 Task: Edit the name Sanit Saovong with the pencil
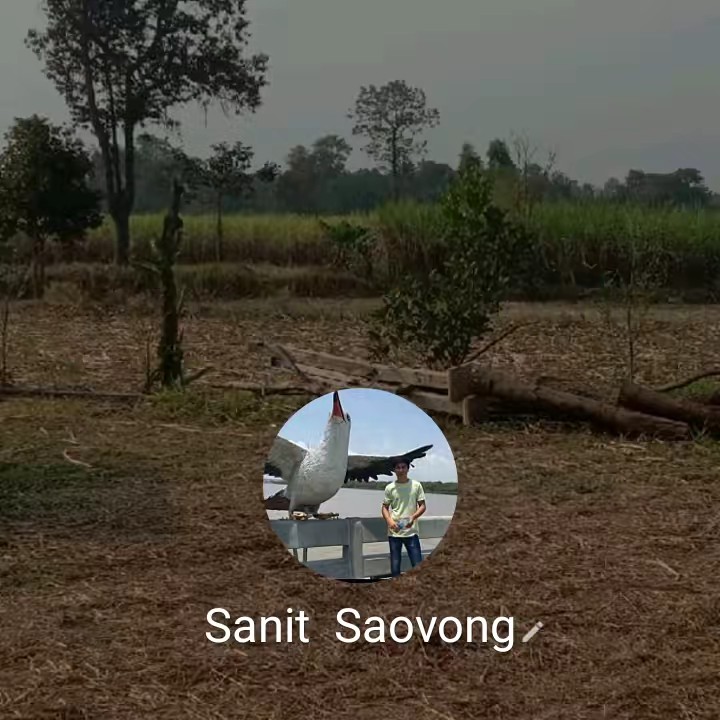pos(532,631)
